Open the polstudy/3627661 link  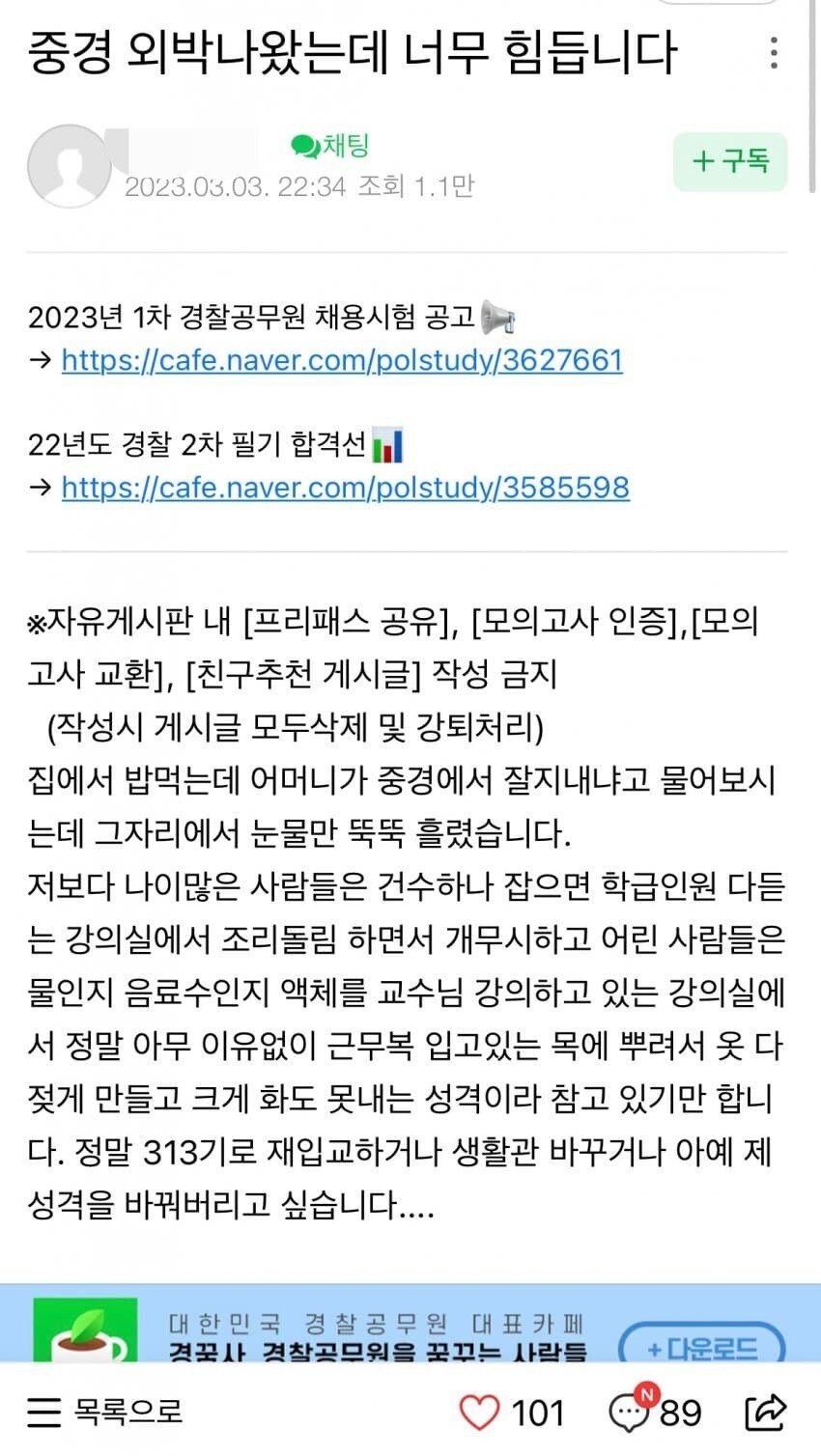342,360
